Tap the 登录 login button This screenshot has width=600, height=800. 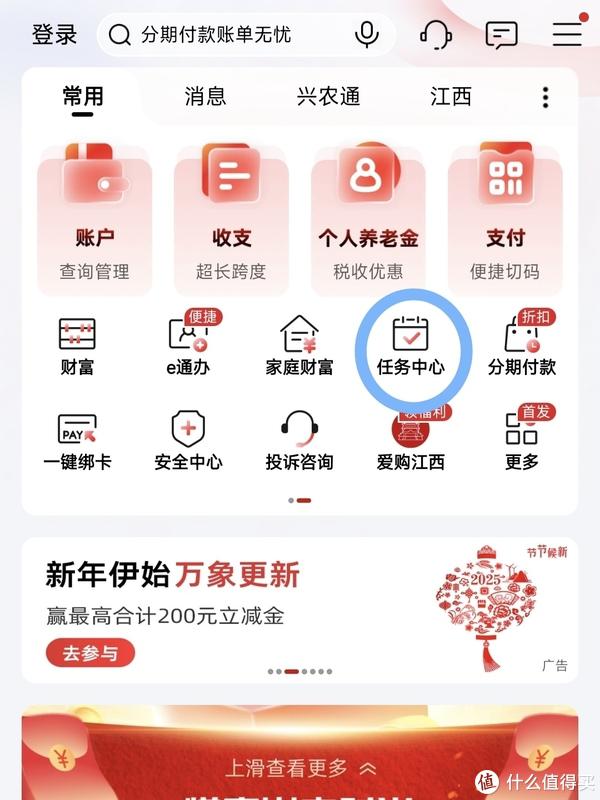54,35
